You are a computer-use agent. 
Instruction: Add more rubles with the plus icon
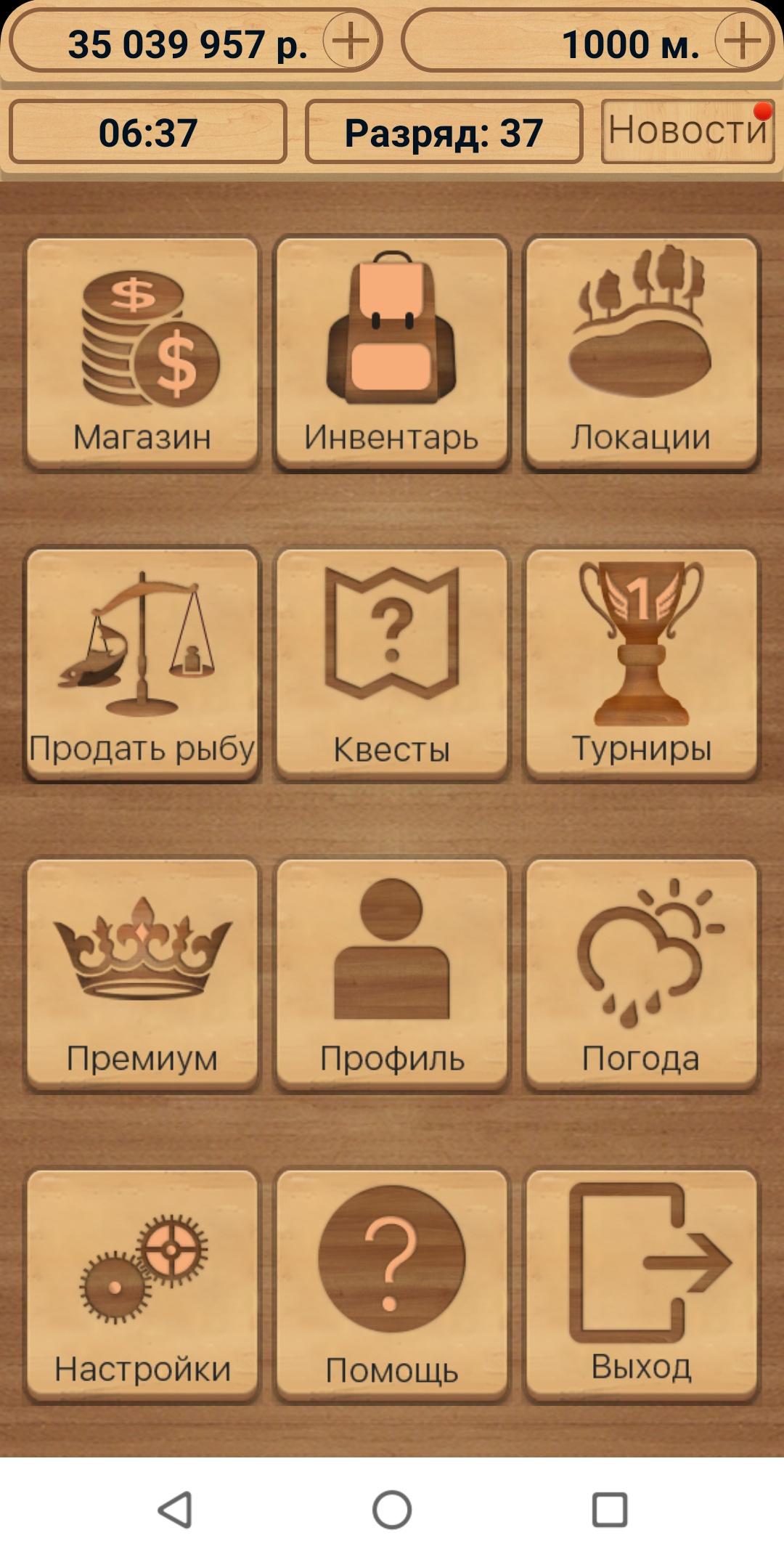[351, 41]
